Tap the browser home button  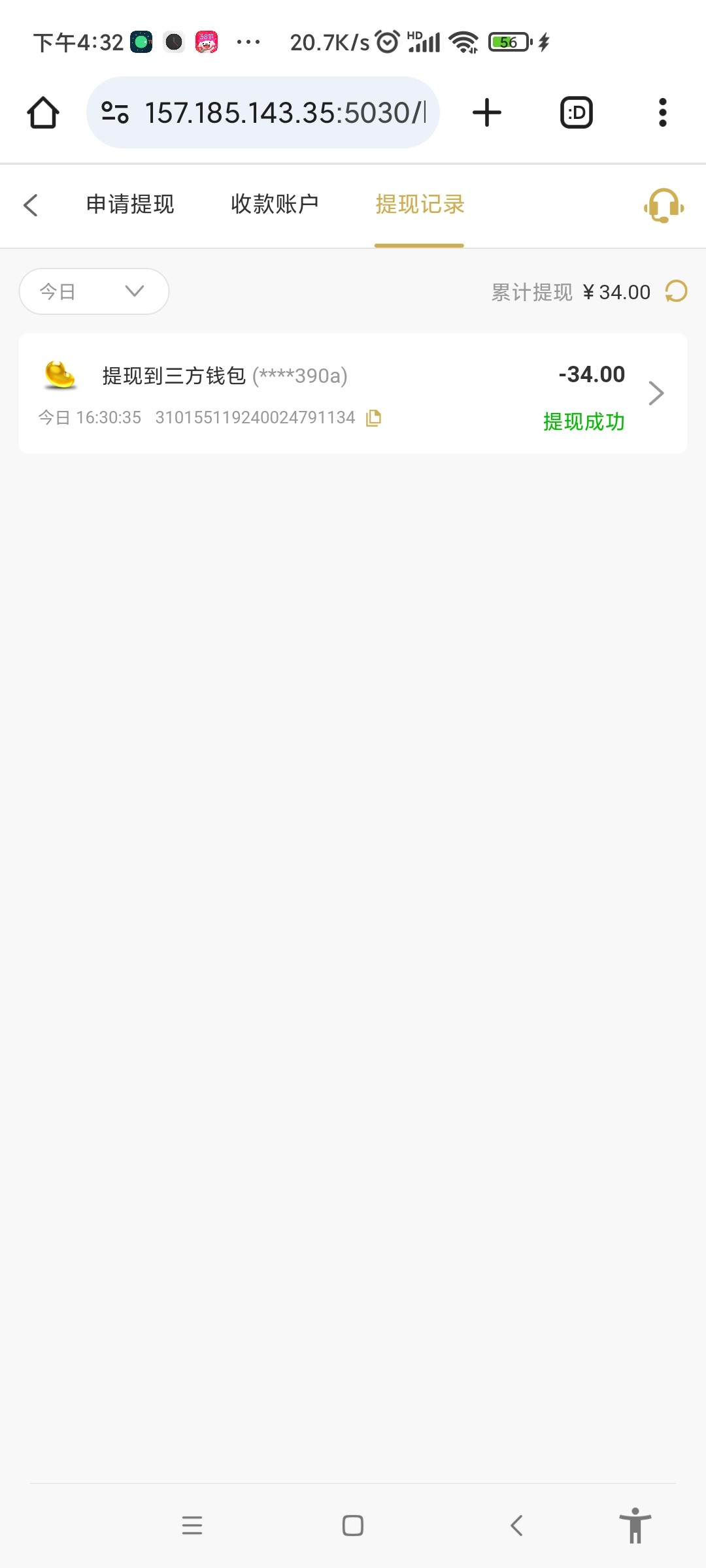(43, 112)
